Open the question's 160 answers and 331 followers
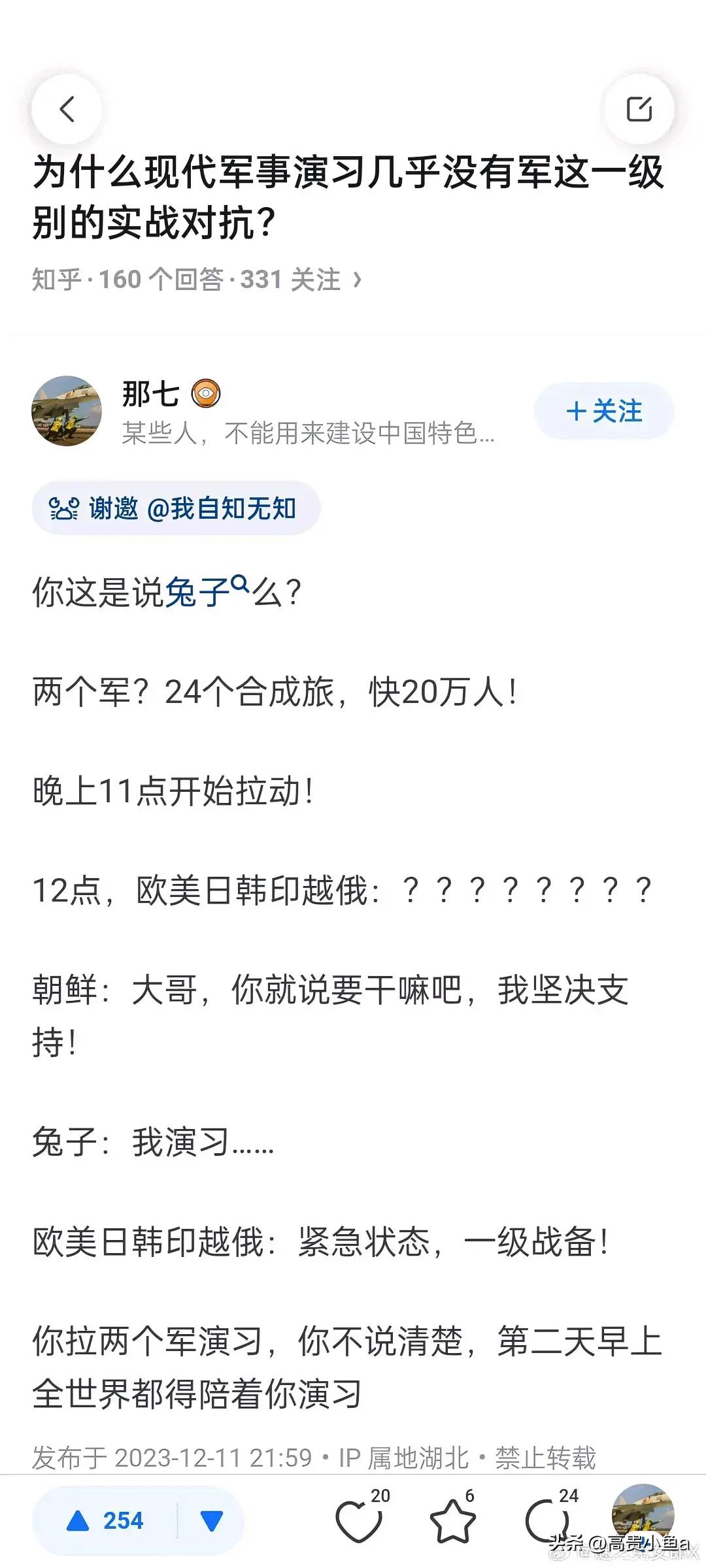 196,280
